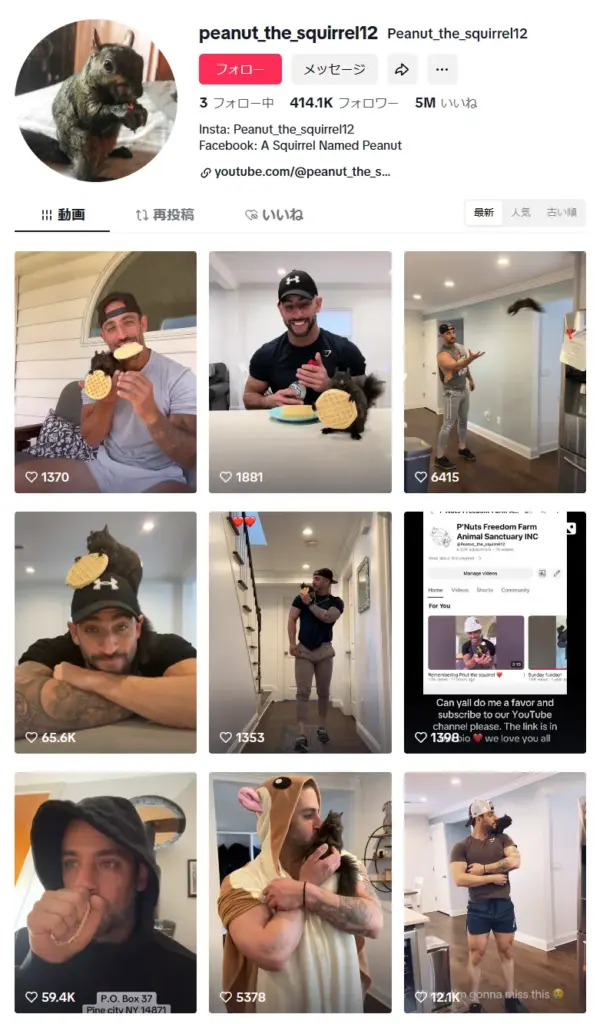This screenshot has width=603, height=1024.
Task: Sort videos by 古い順
Action: click(x=561, y=213)
